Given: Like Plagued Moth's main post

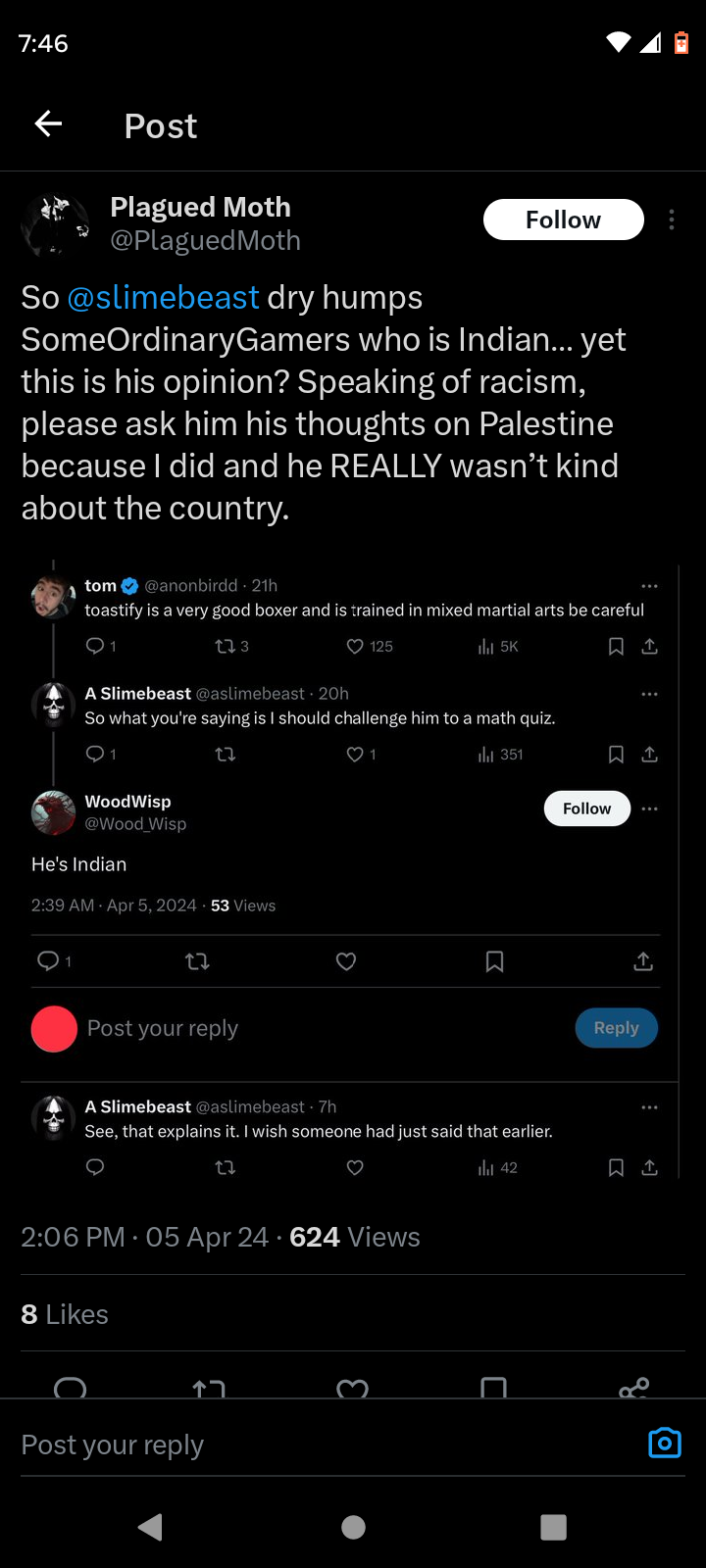Looking at the screenshot, I should (352, 1387).
